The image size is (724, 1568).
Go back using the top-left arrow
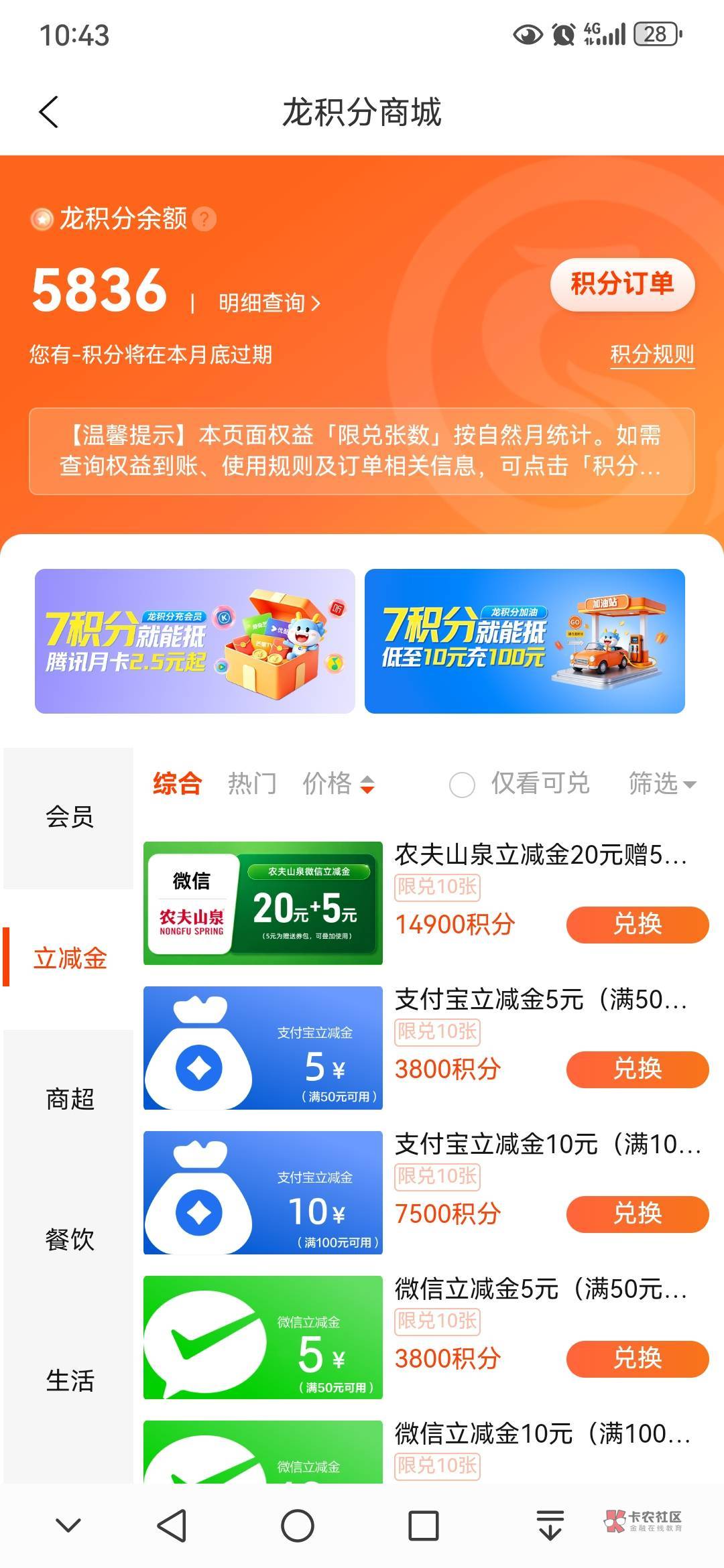[49, 112]
